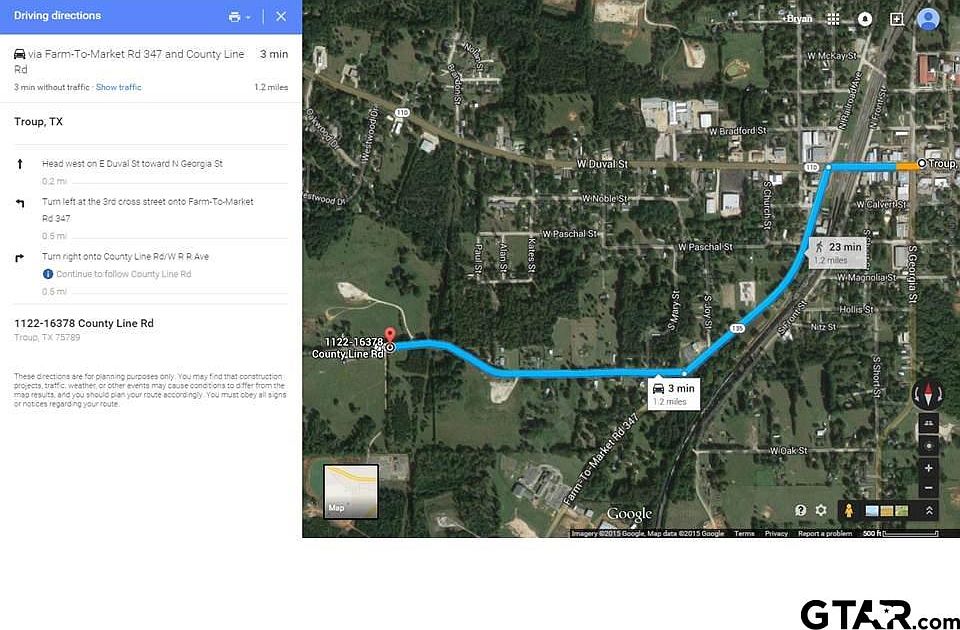Close the driving directions panel
The width and height of the screenshot is (960, 630).
point(281,17)
